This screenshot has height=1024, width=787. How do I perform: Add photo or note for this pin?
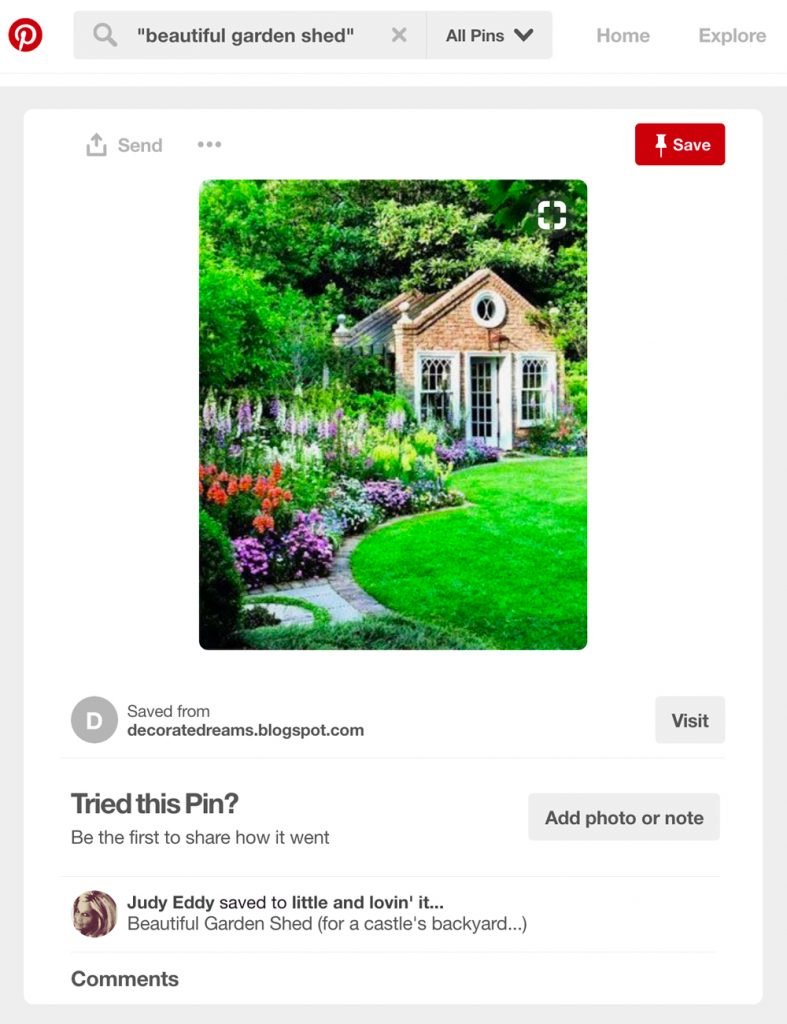(624, 817)
